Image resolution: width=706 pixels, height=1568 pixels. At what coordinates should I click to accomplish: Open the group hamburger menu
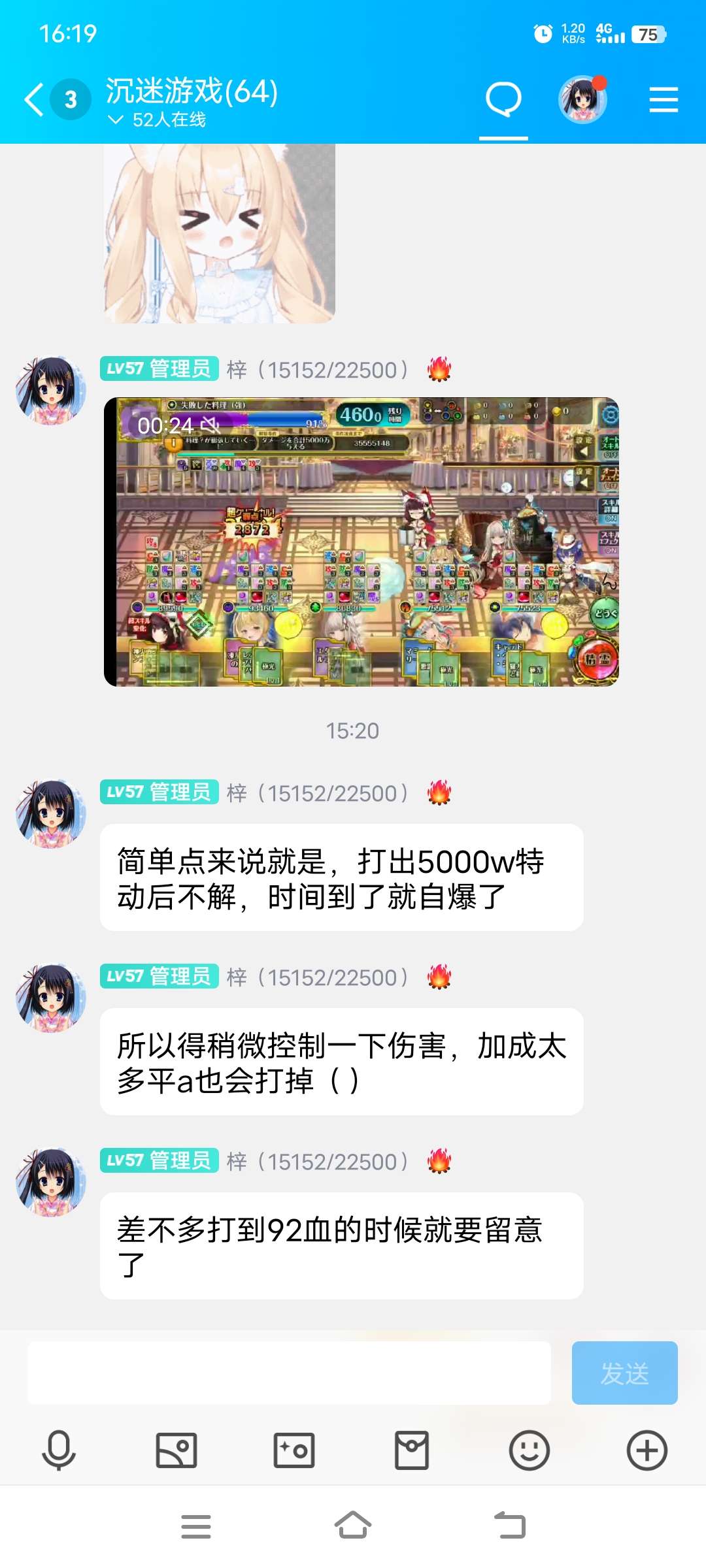(664, 99)
